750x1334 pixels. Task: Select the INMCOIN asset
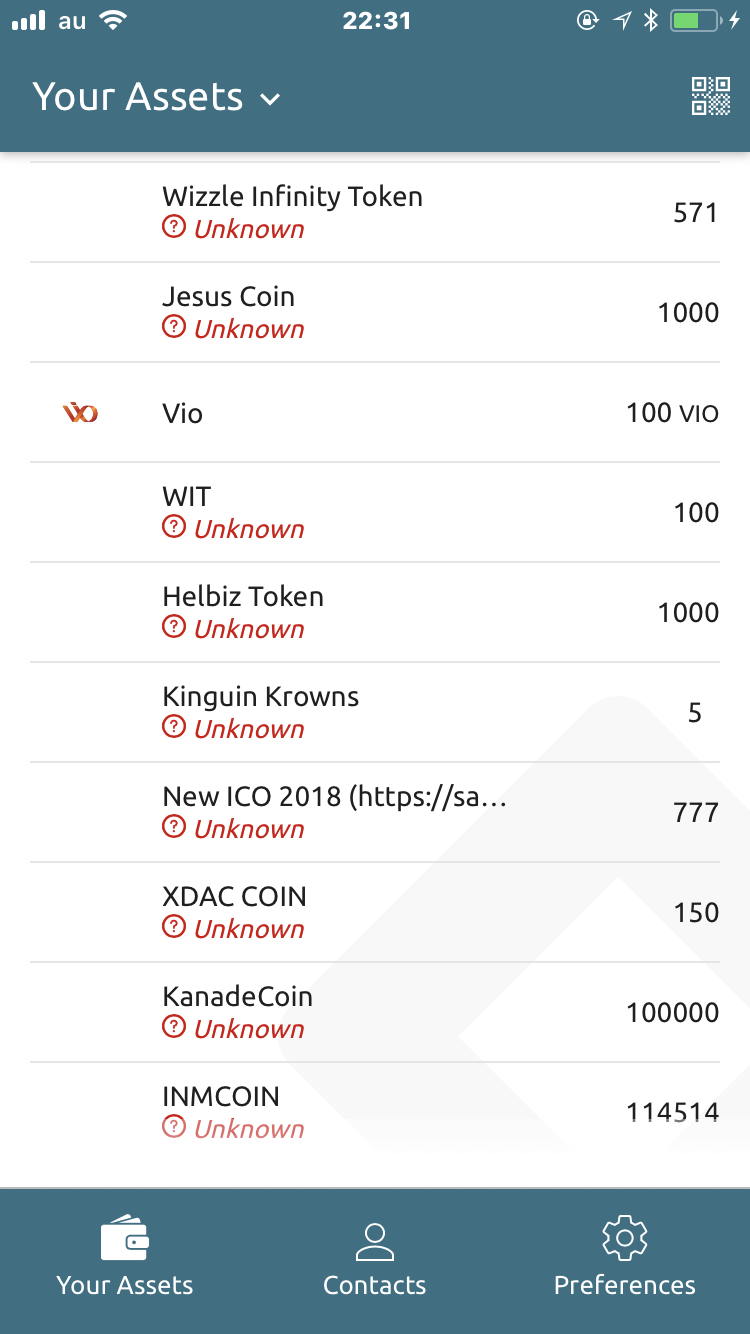[375, 1112]
